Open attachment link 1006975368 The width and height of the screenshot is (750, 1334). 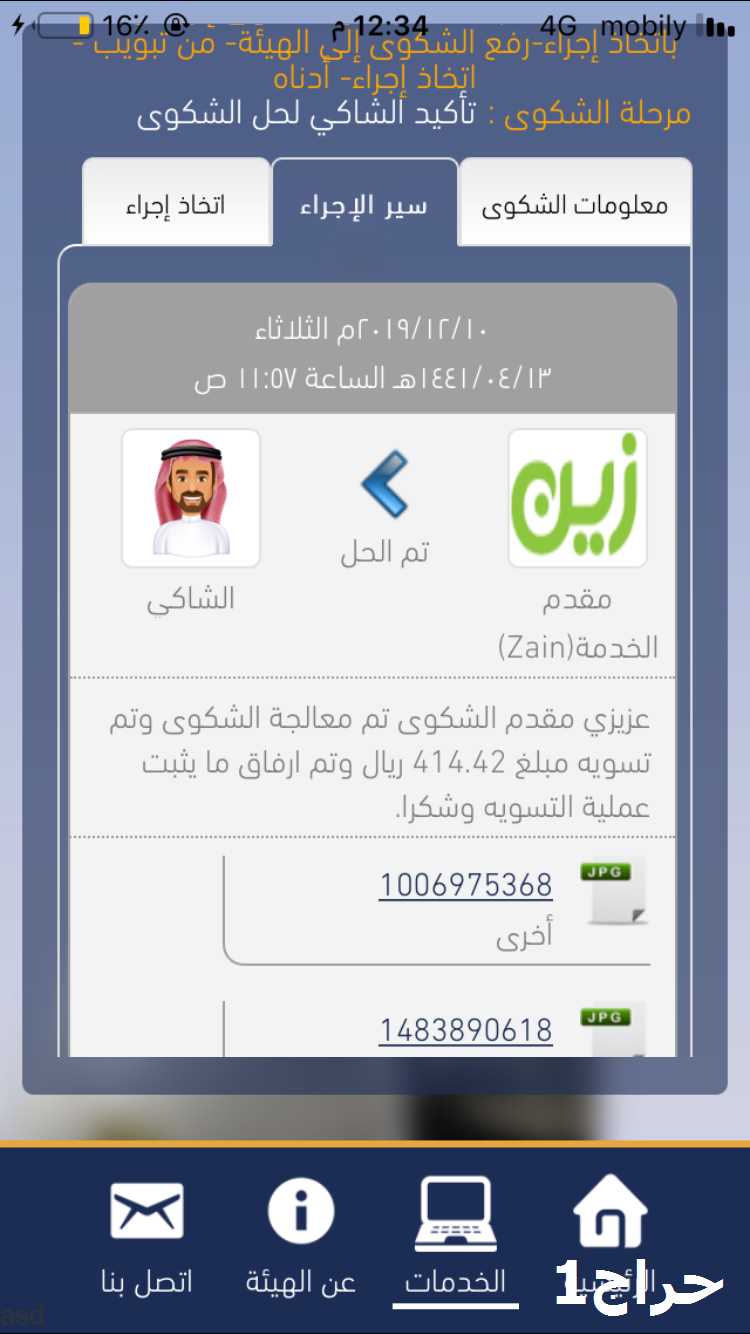coord(465,885)
